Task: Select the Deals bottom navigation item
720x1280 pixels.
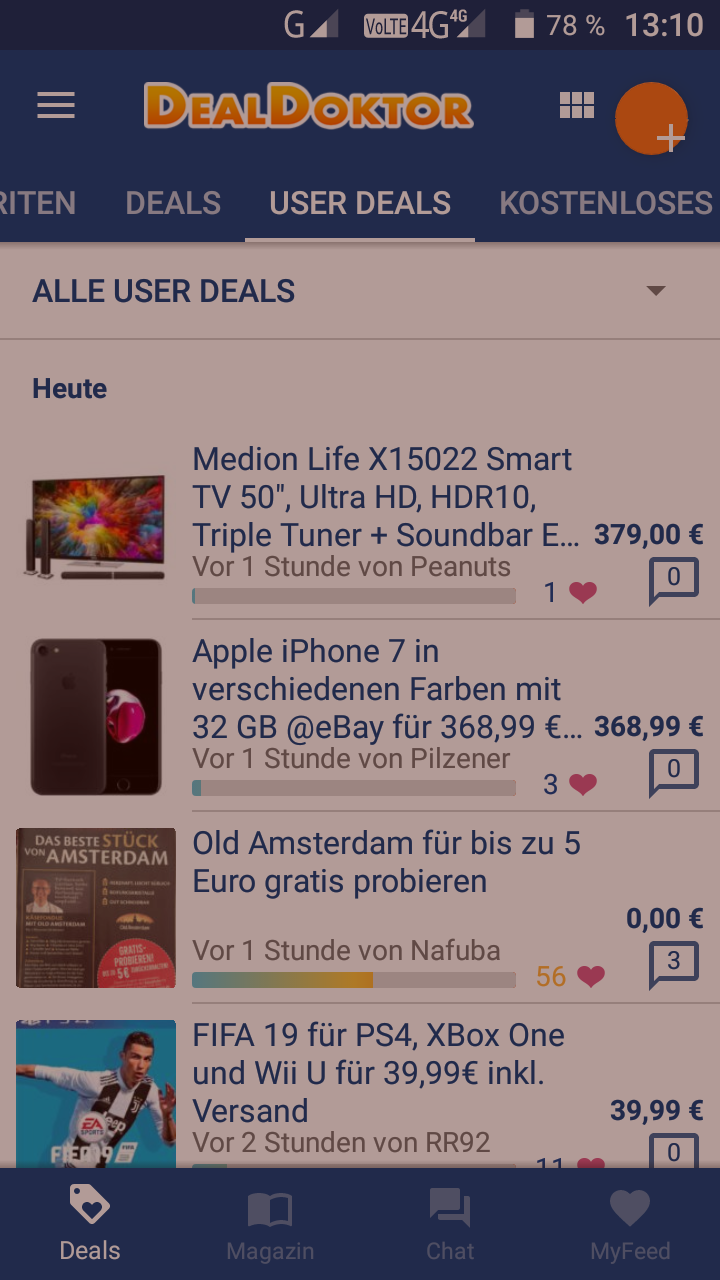Action: coord(90,1224)
